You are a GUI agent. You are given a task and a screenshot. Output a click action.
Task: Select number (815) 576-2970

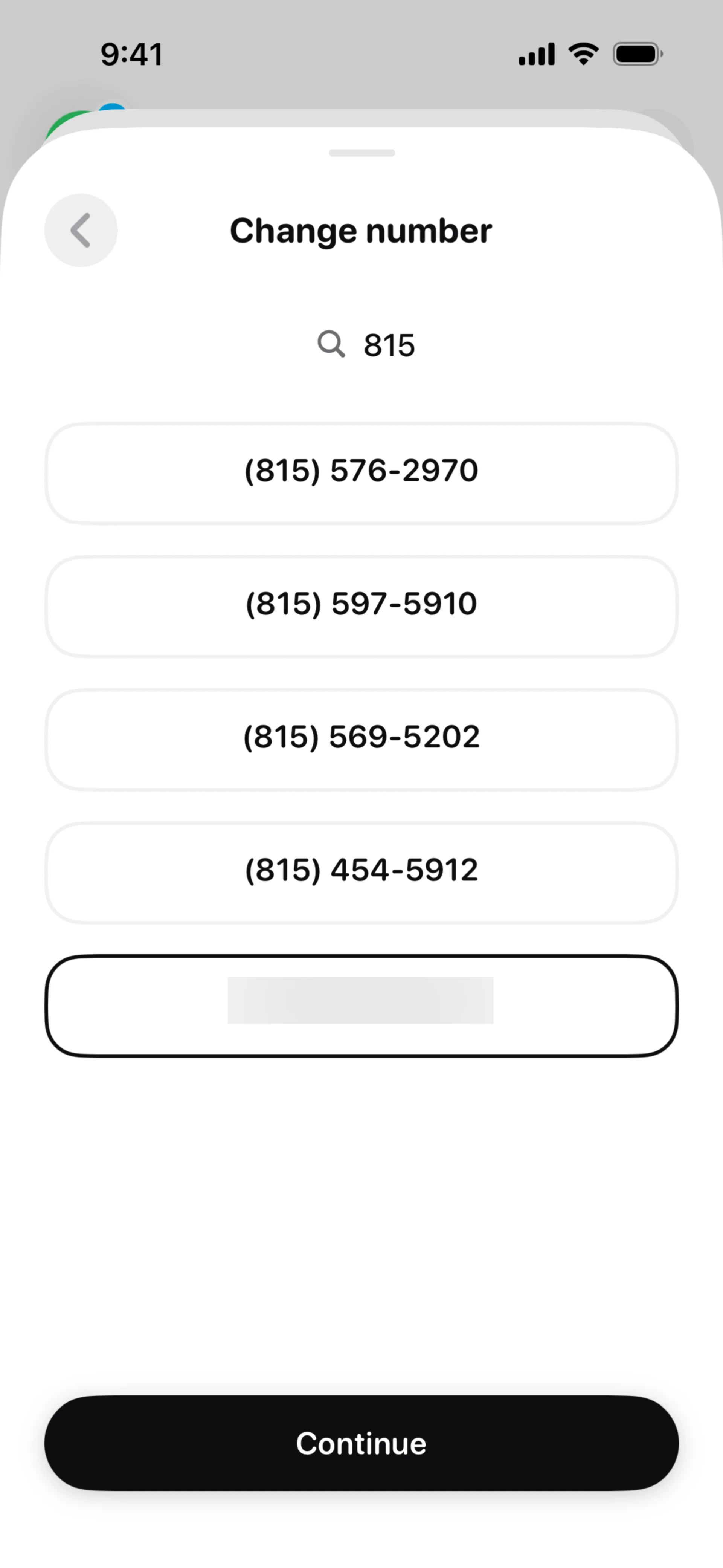[361, 473]
